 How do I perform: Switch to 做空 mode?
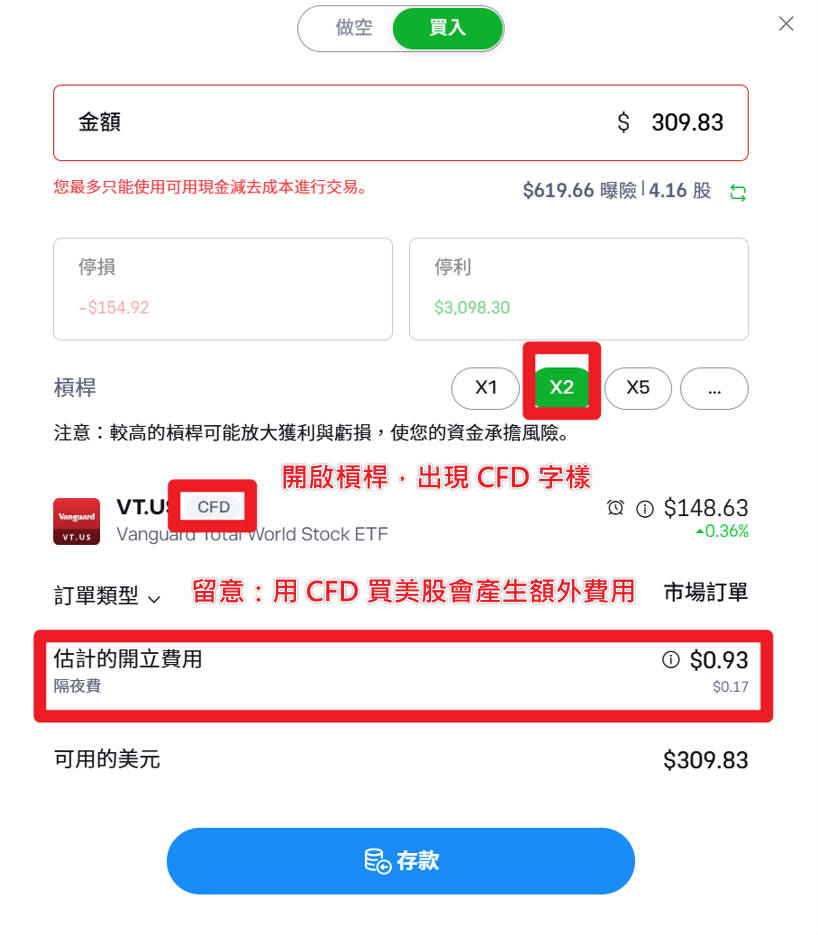pyautogui.click(x=355, y=29)
